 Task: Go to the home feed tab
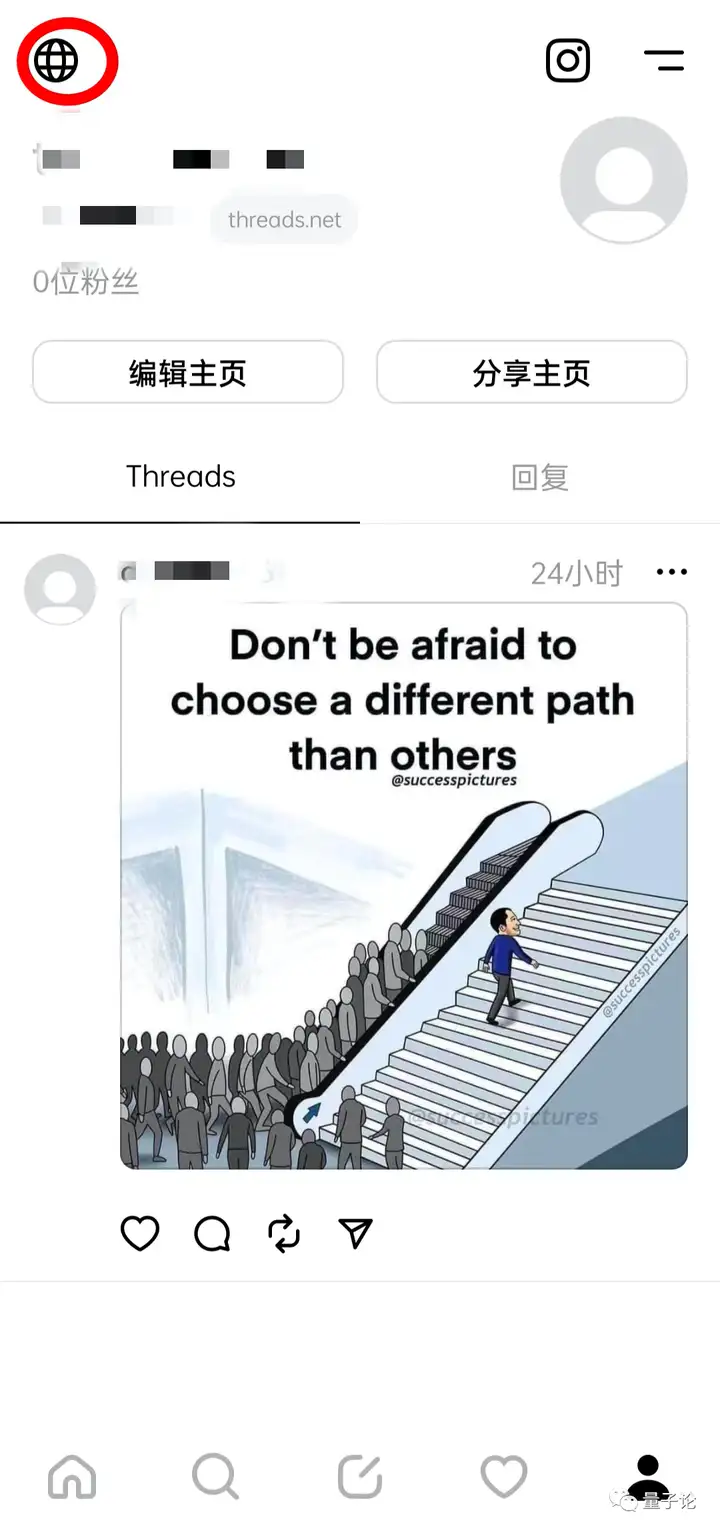(72, 1476)
